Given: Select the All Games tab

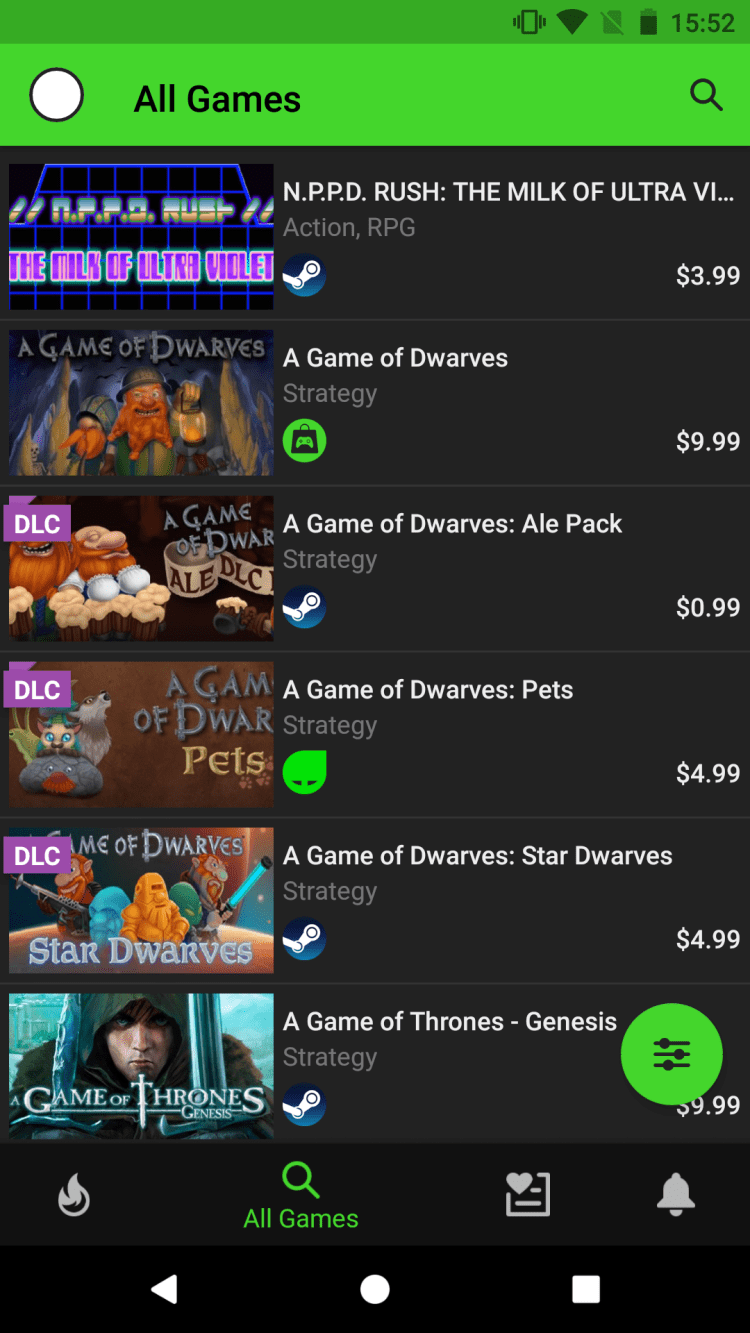Looking at the screenshot, I should pyautogui.click(x=301, y=1195).
